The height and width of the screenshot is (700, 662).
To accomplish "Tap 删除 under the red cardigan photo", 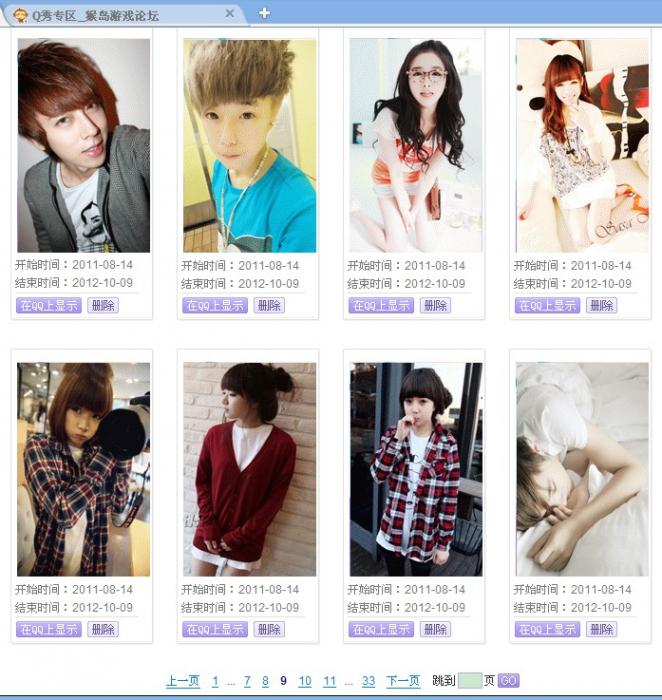I will 268,630.
